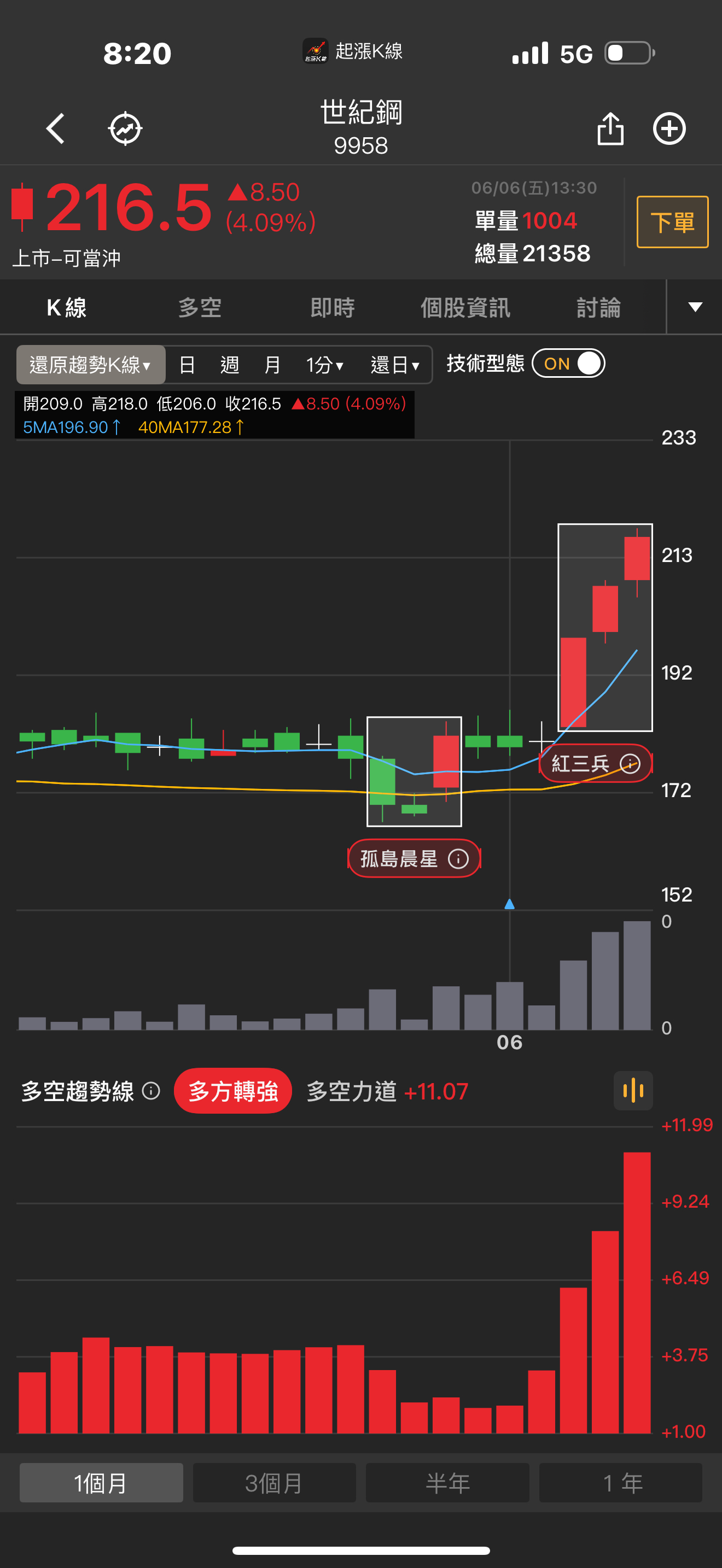Go back using the arrow icon
The image size is (722, 1568).
(55, 128)
